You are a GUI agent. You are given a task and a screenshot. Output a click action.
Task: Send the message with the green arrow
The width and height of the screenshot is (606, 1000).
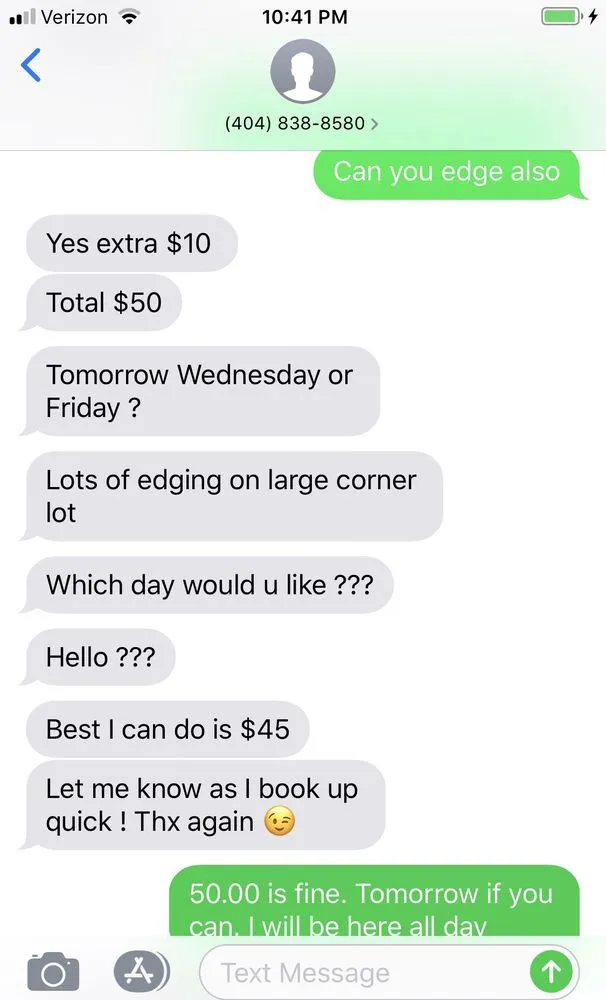[551, 971]
